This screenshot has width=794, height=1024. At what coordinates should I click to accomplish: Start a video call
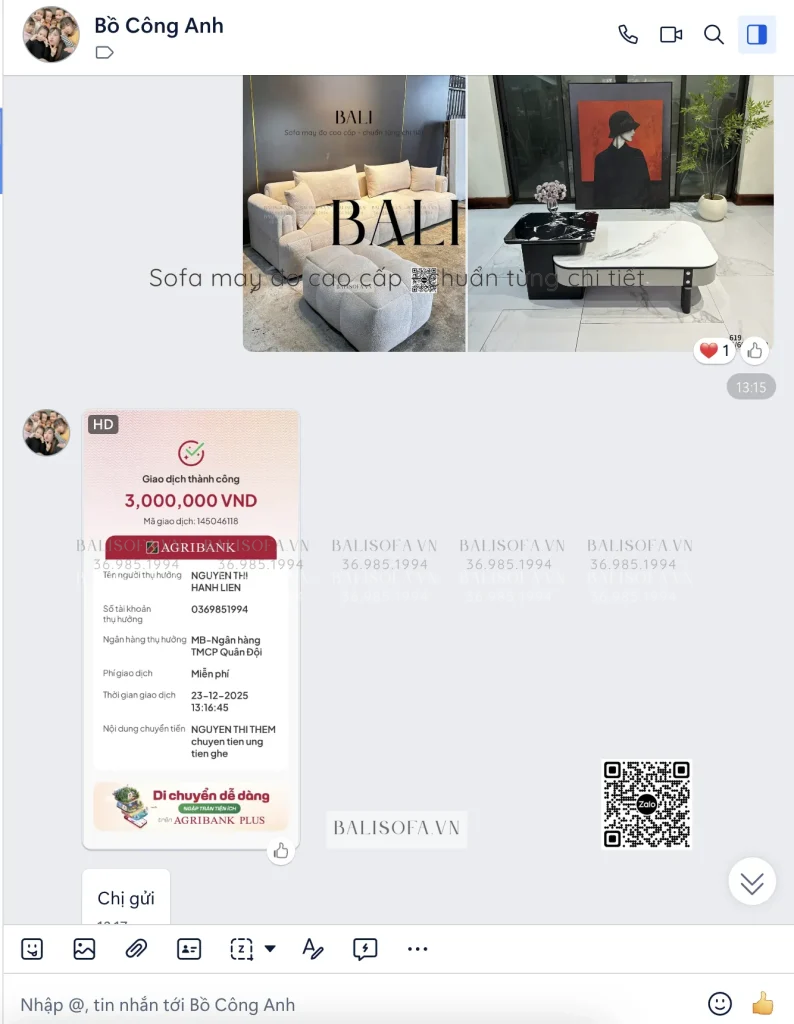pos(671,35)
